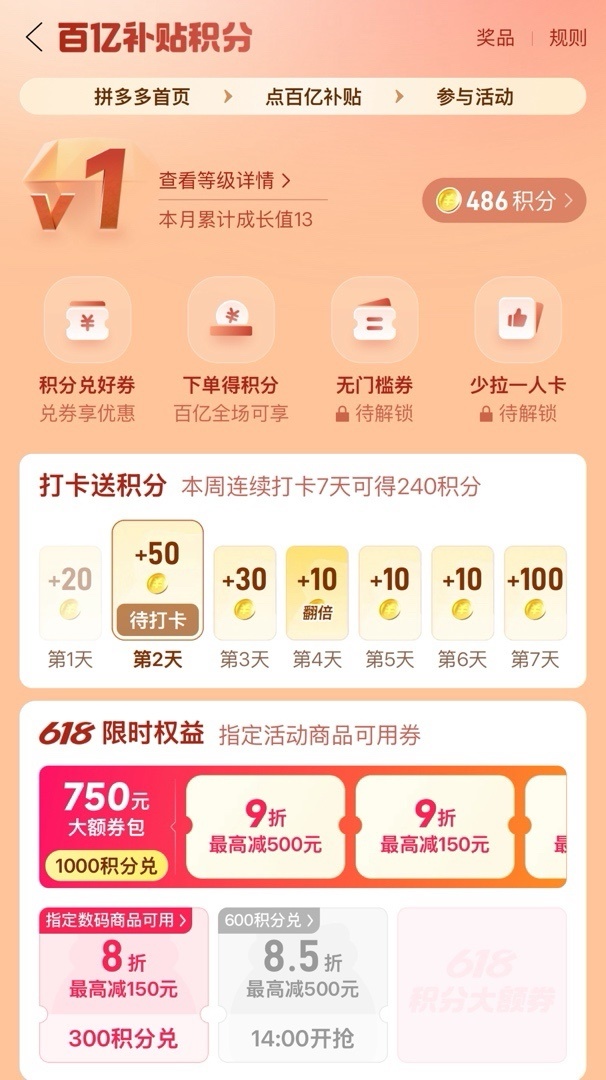
Task: Open 指定数码商品可用 details
Action: [113, 920]
